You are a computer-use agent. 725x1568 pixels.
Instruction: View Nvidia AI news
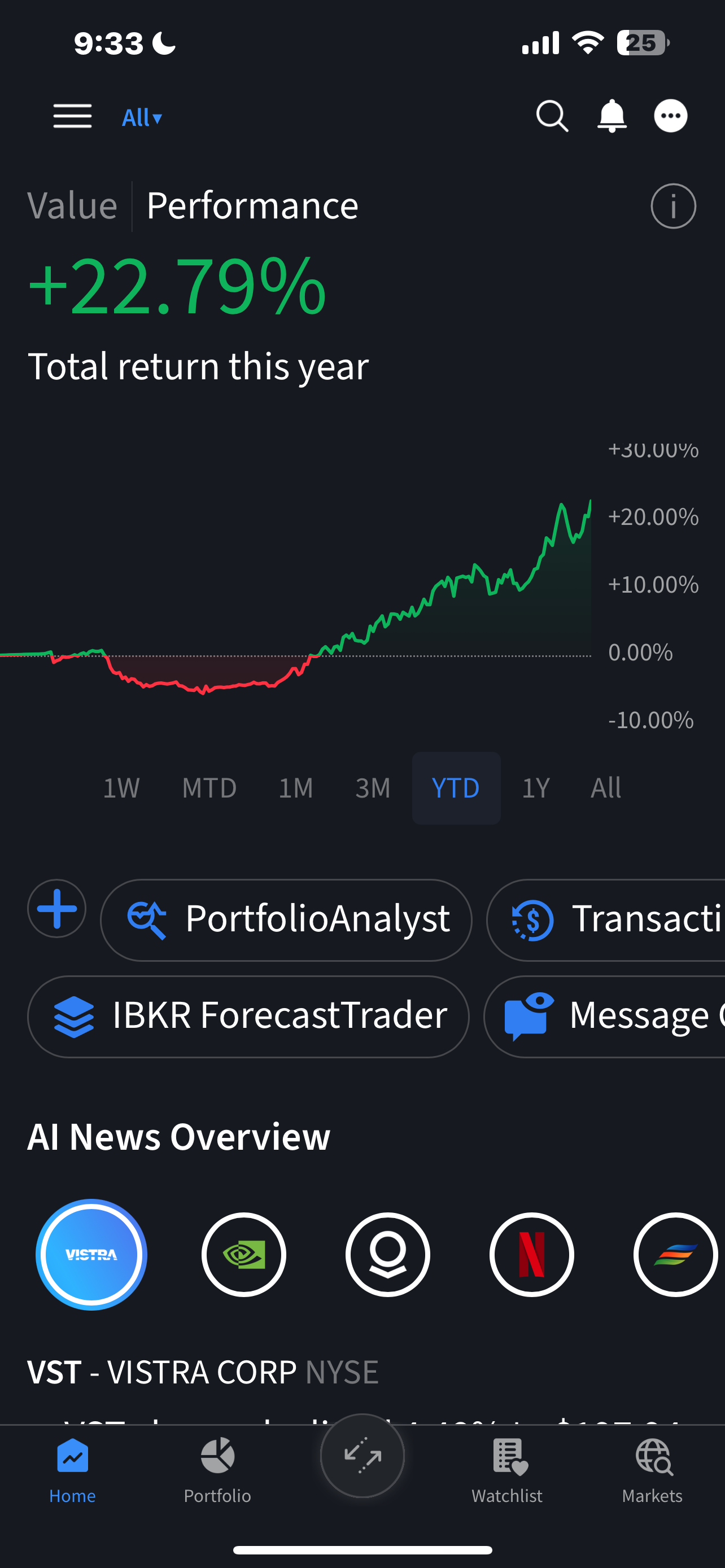pos(243,1255)
